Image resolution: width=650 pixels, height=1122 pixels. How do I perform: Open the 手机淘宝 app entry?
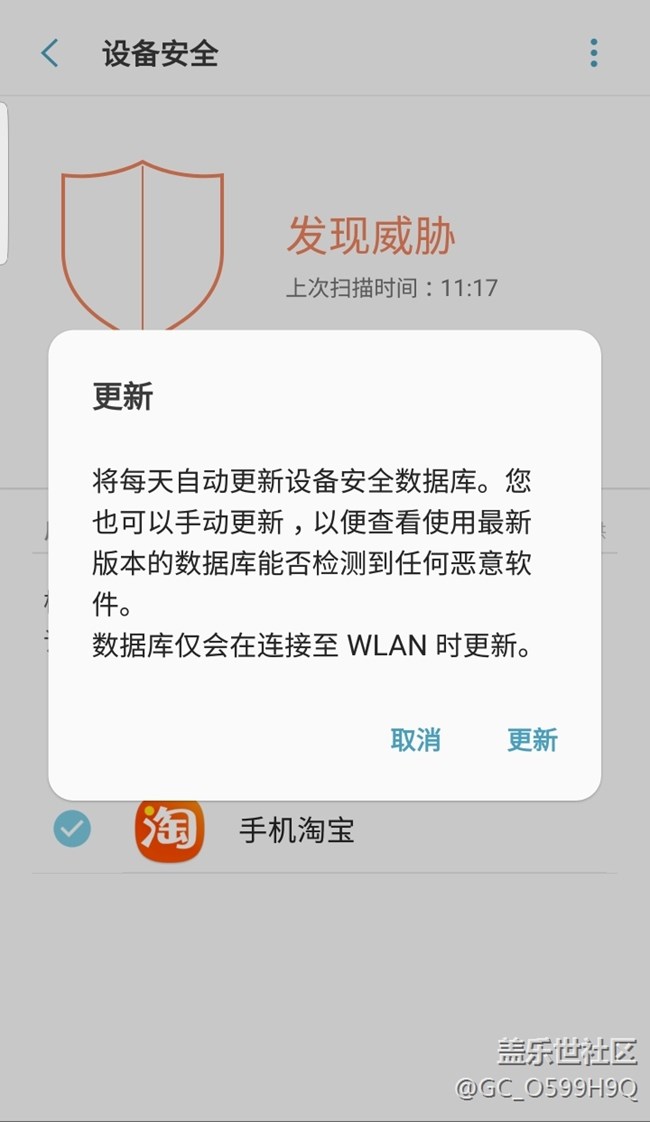(296, 831)
